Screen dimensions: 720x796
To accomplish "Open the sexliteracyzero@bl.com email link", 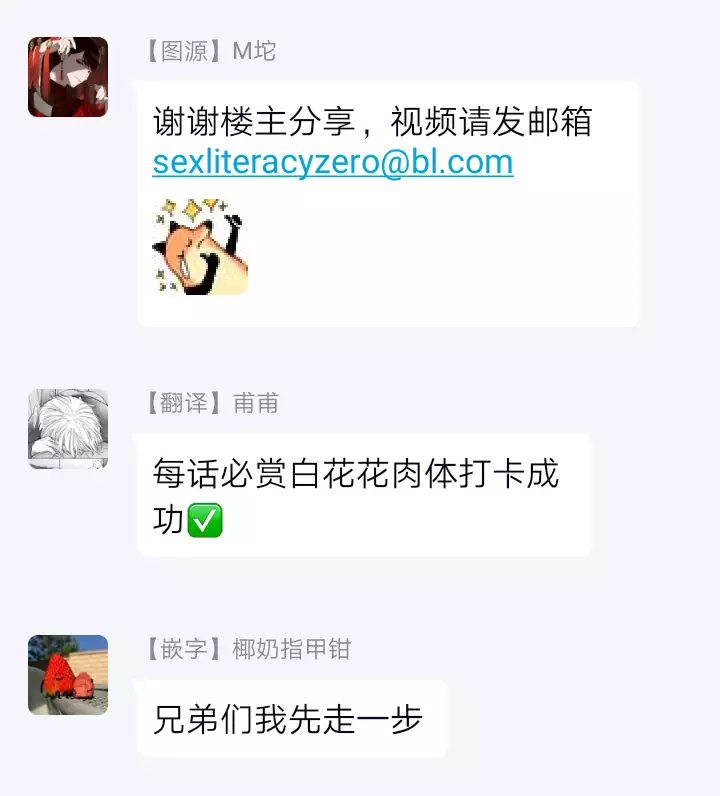I will (x=333, y=163).
